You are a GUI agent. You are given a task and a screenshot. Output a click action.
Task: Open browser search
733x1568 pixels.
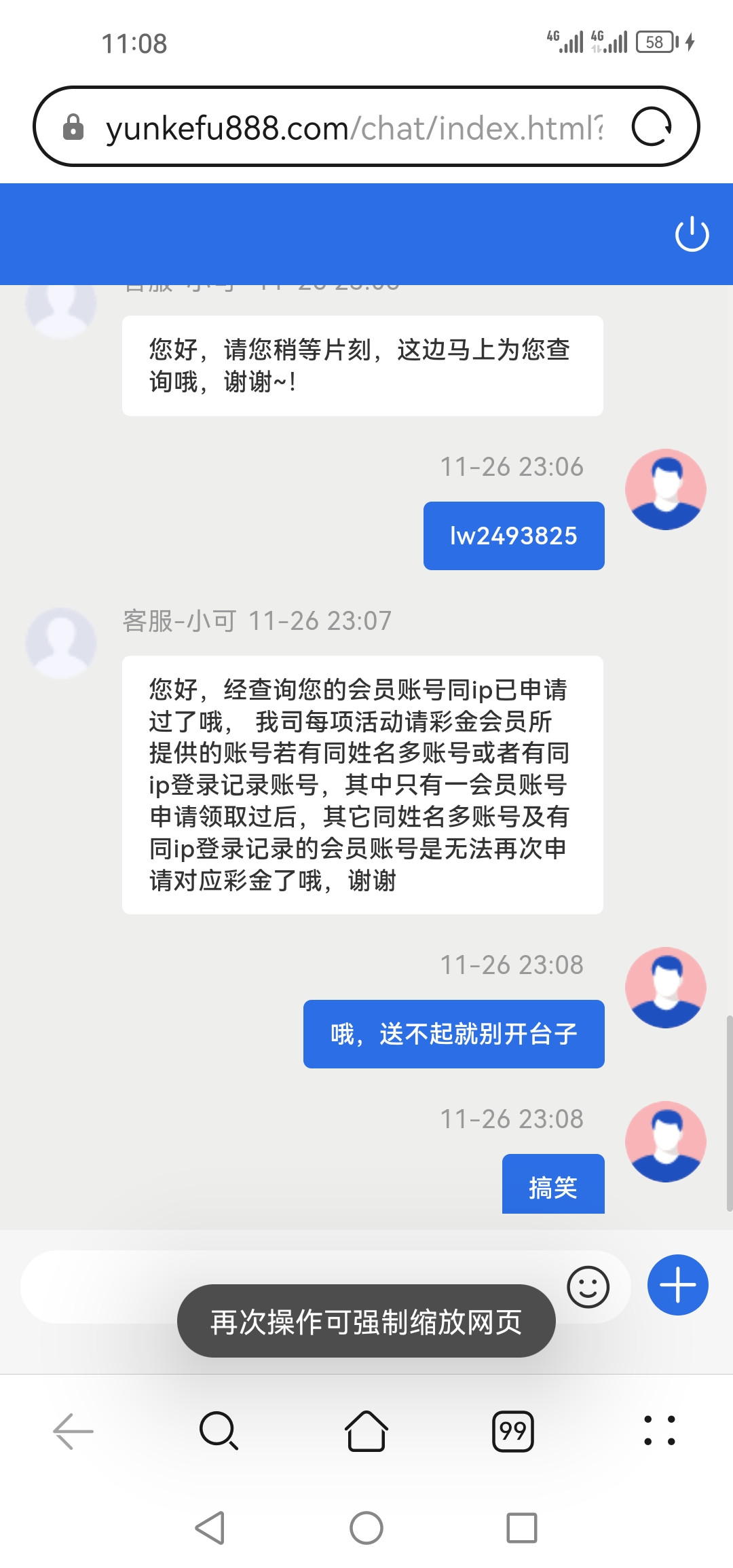coord(219,1431)
